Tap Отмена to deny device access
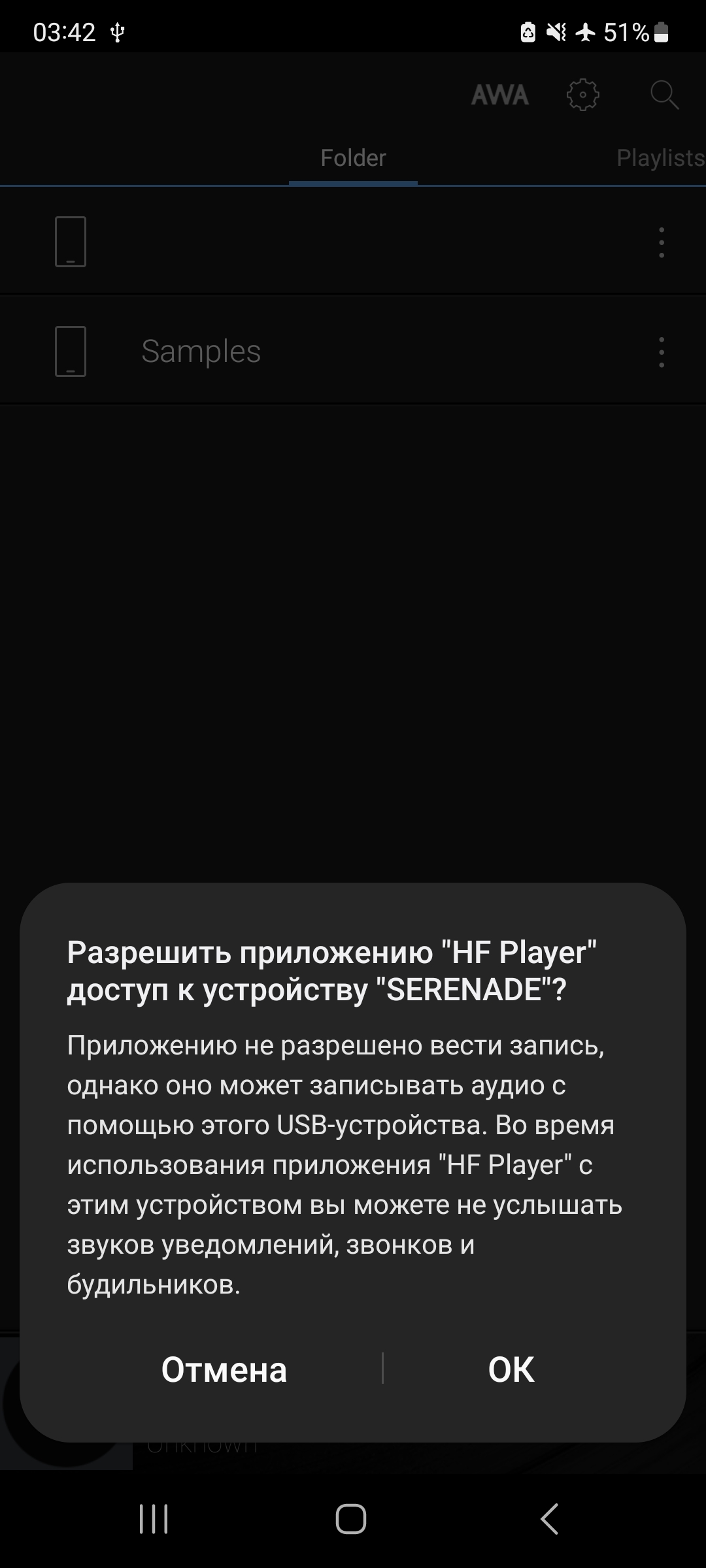This screenshot has height=1568, width=706. pyautogui.click(x=224, y=1369)
